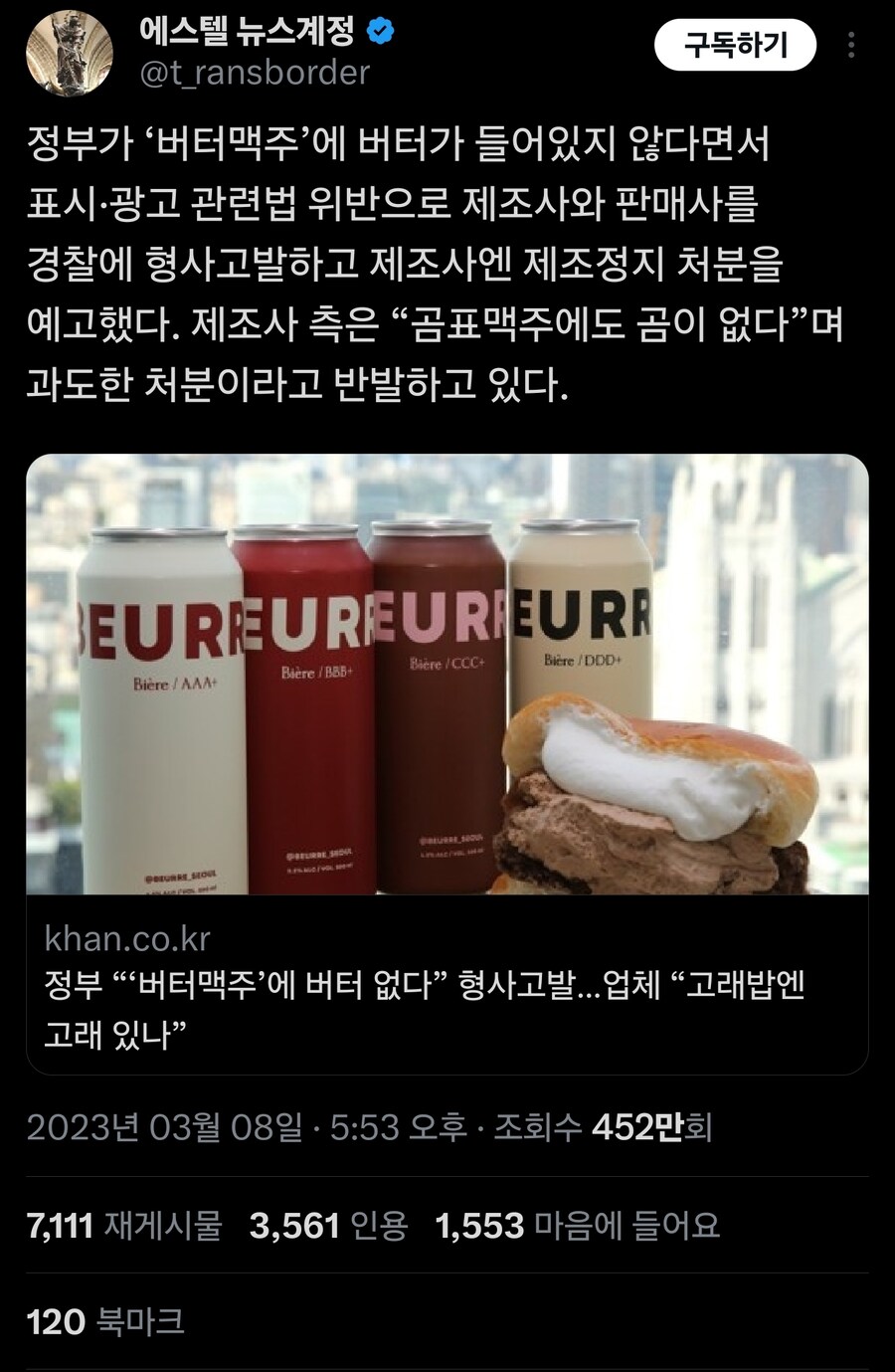The width and height of the screenshot is (895, 1372).
Task: Open the overflow menu beside 구독하기
Action: [851, 45]
